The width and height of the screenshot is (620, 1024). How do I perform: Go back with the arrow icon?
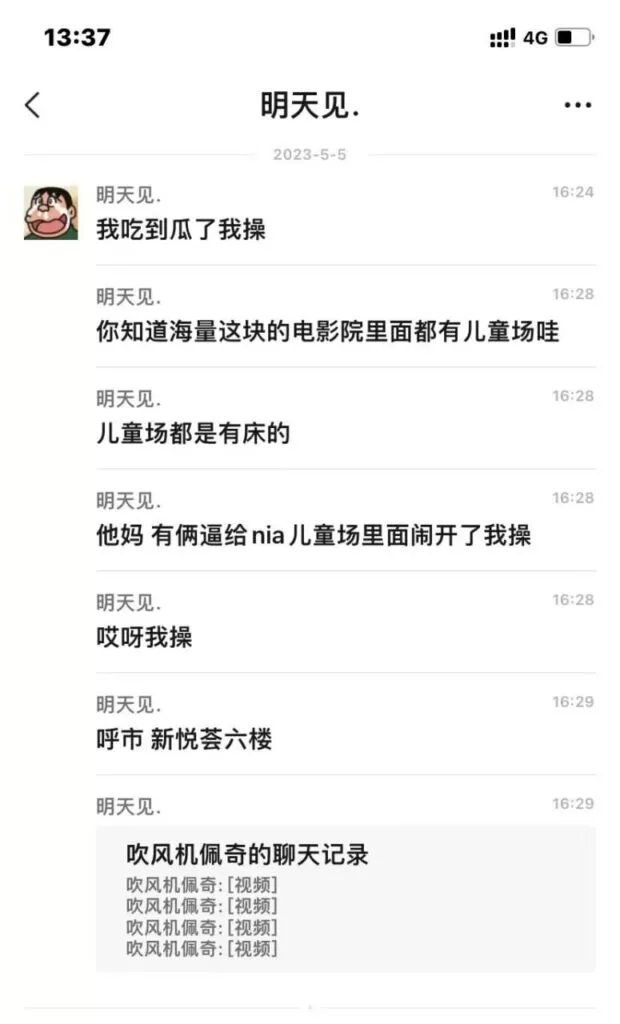pos(33,105)
